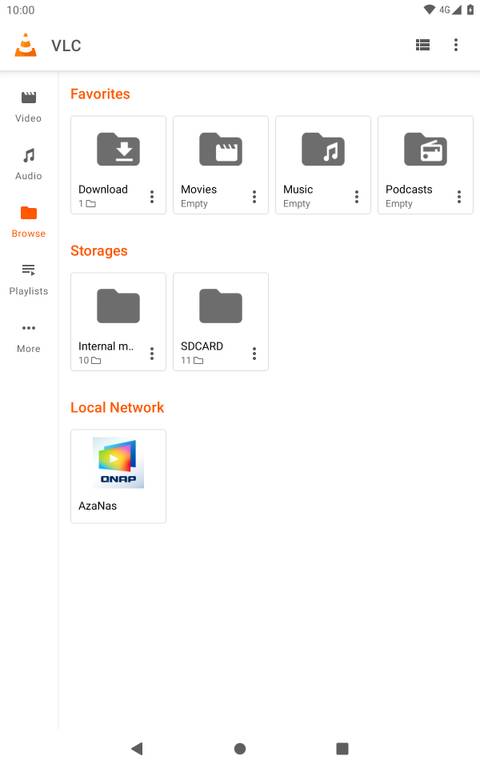Open options for Internal memory storage
Screen dimensions: 480x768
pos(152,353)
